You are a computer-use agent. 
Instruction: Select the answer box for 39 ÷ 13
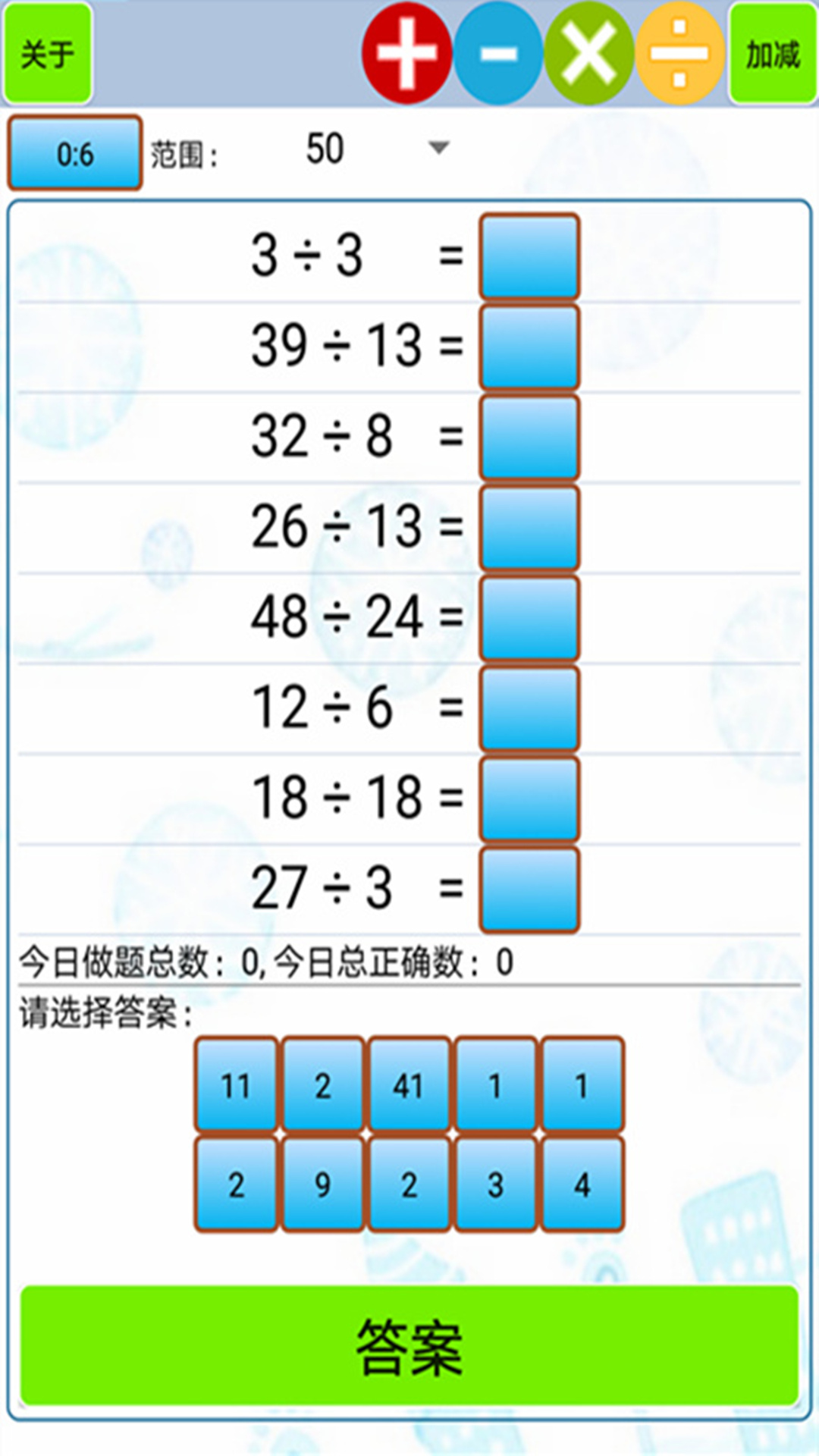(529, 347)
